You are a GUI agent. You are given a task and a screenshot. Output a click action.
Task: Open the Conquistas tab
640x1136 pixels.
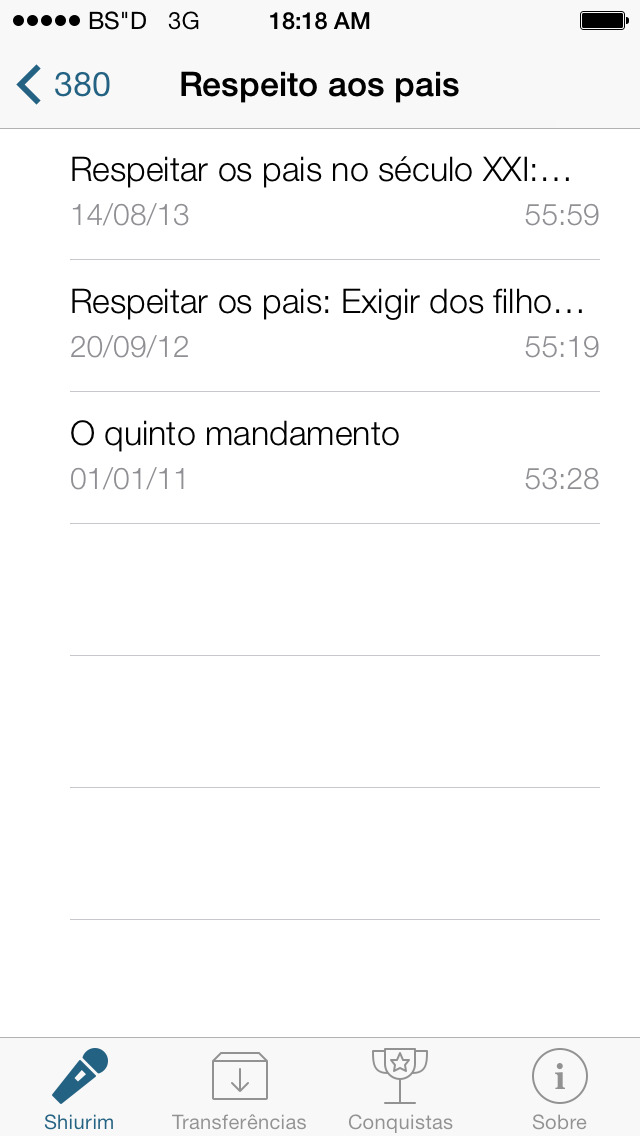coord(400,1088)
